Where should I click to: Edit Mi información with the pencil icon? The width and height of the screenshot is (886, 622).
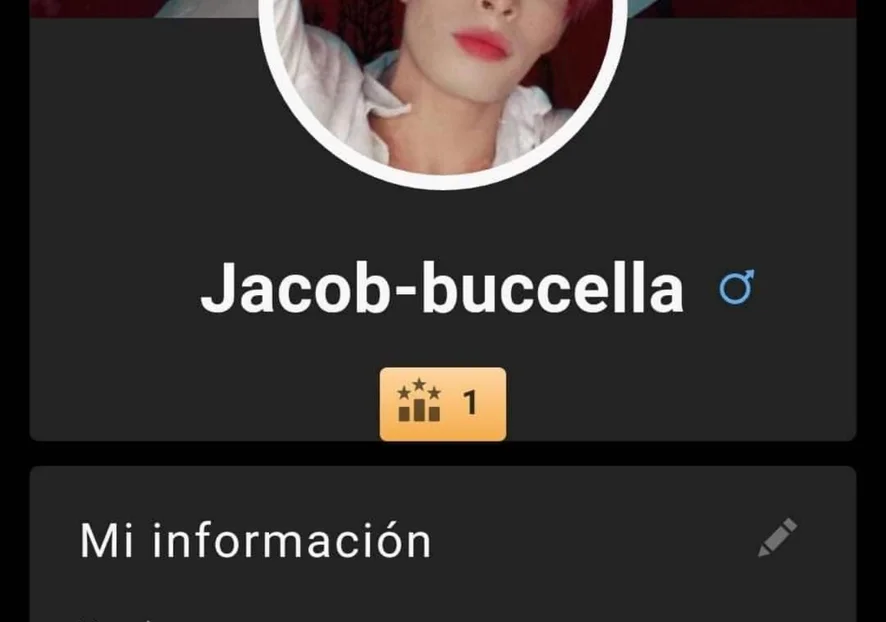[778, 537]
